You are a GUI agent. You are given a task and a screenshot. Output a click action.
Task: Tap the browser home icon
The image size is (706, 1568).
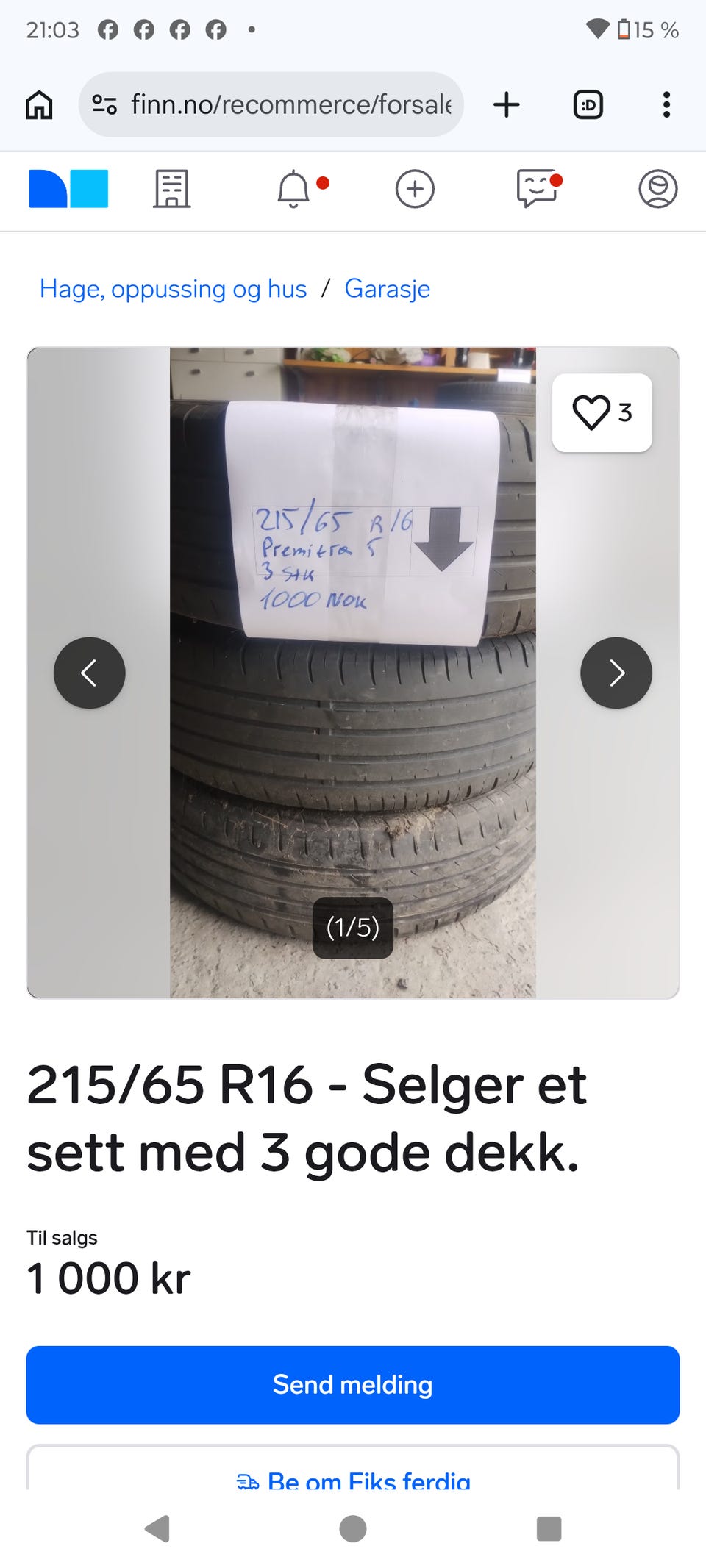pyautogui.click(x=40, y=104)
